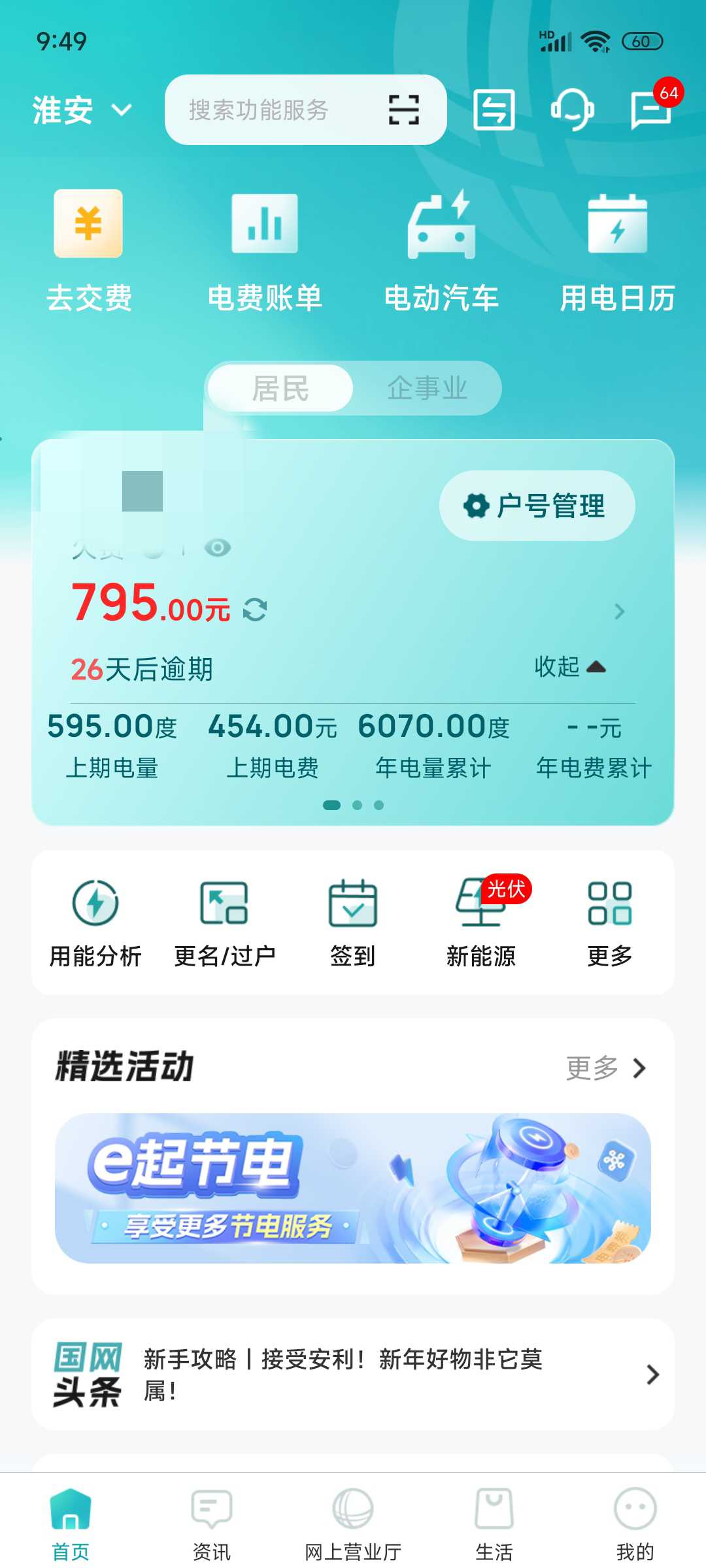Collapse details with 收起

click(570, 666)
